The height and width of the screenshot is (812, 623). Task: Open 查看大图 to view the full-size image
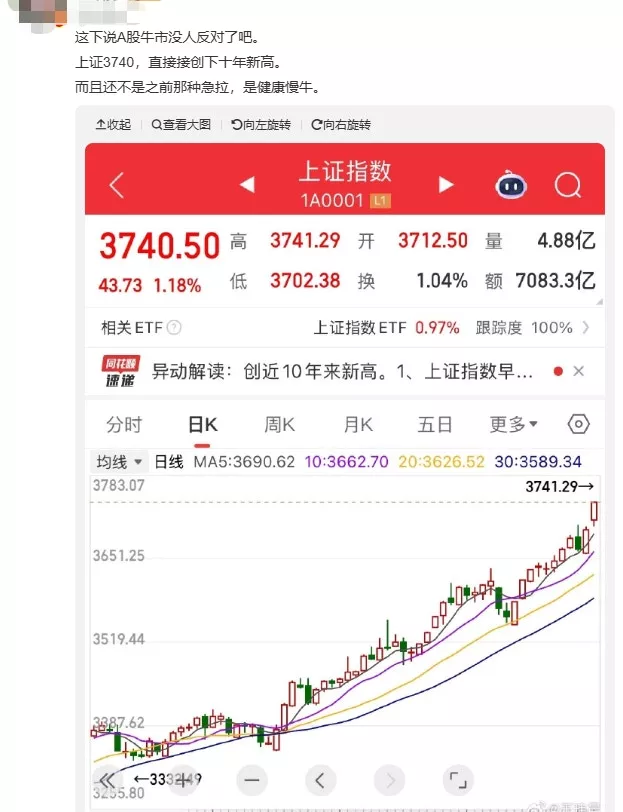pyautogui.click(x=181, y=125)
